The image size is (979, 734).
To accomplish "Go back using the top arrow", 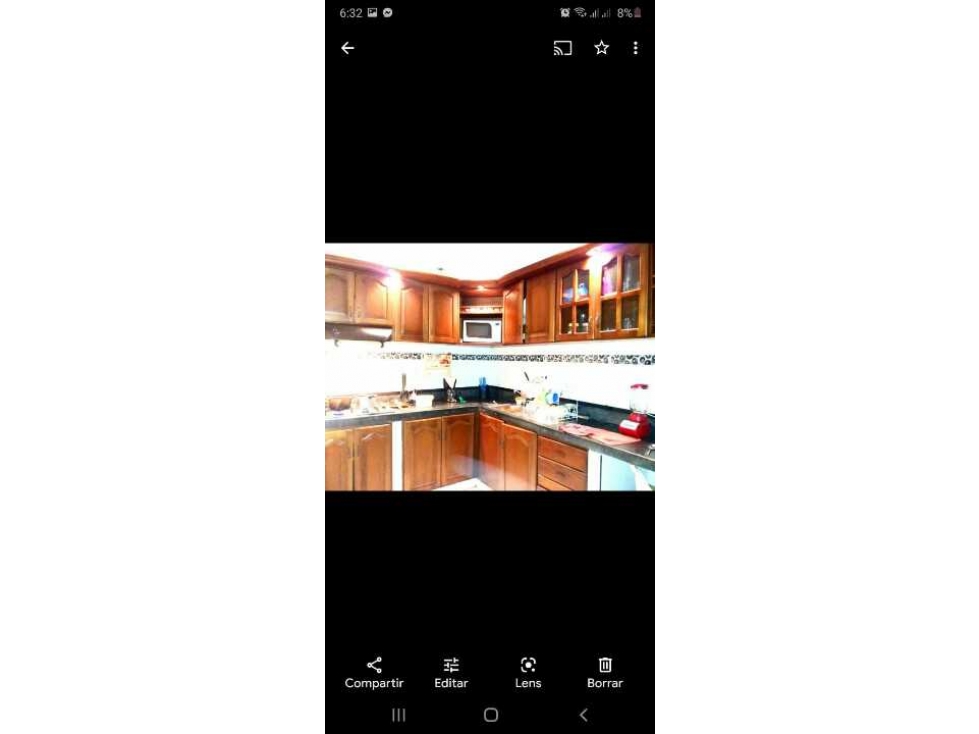I will [347, 48].
